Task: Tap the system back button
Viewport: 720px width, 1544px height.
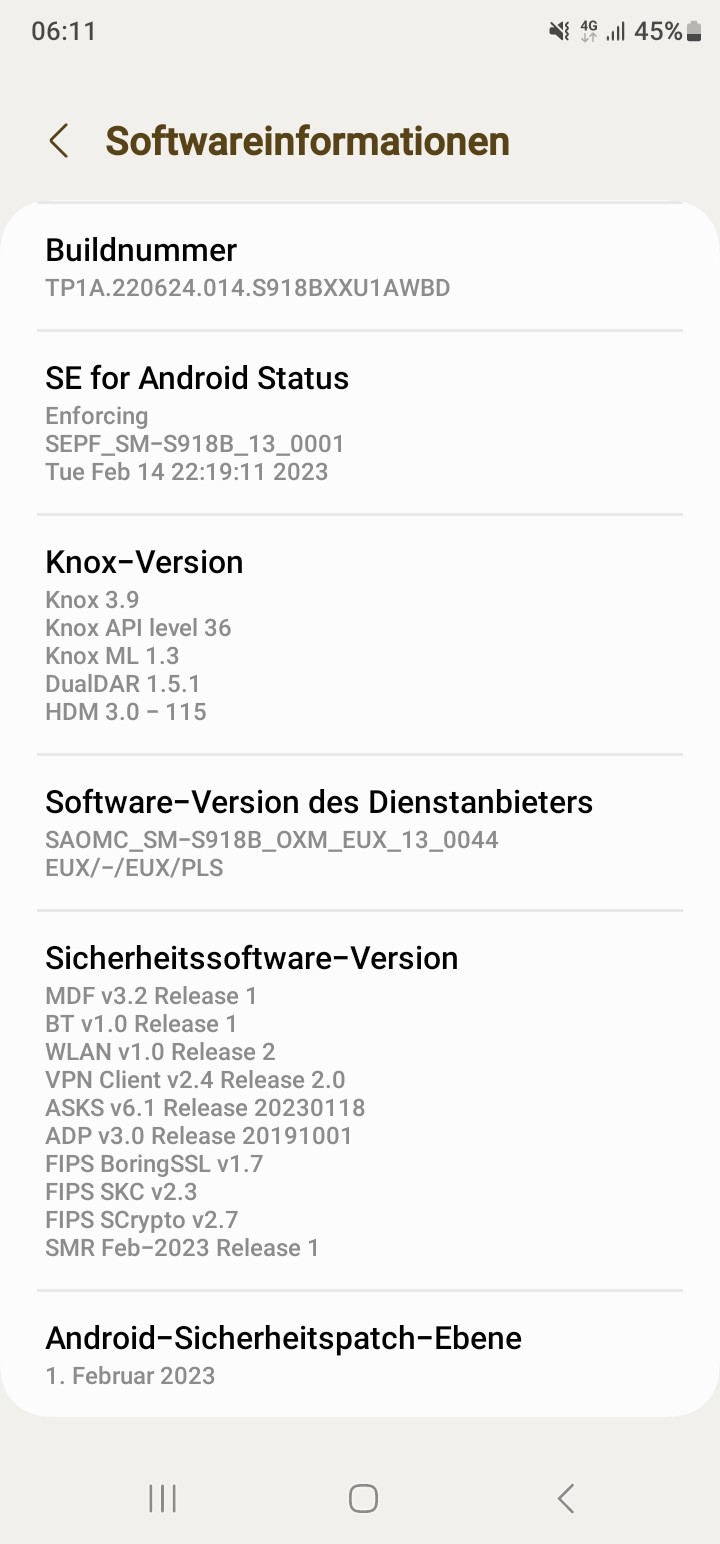Action: 565,1497
